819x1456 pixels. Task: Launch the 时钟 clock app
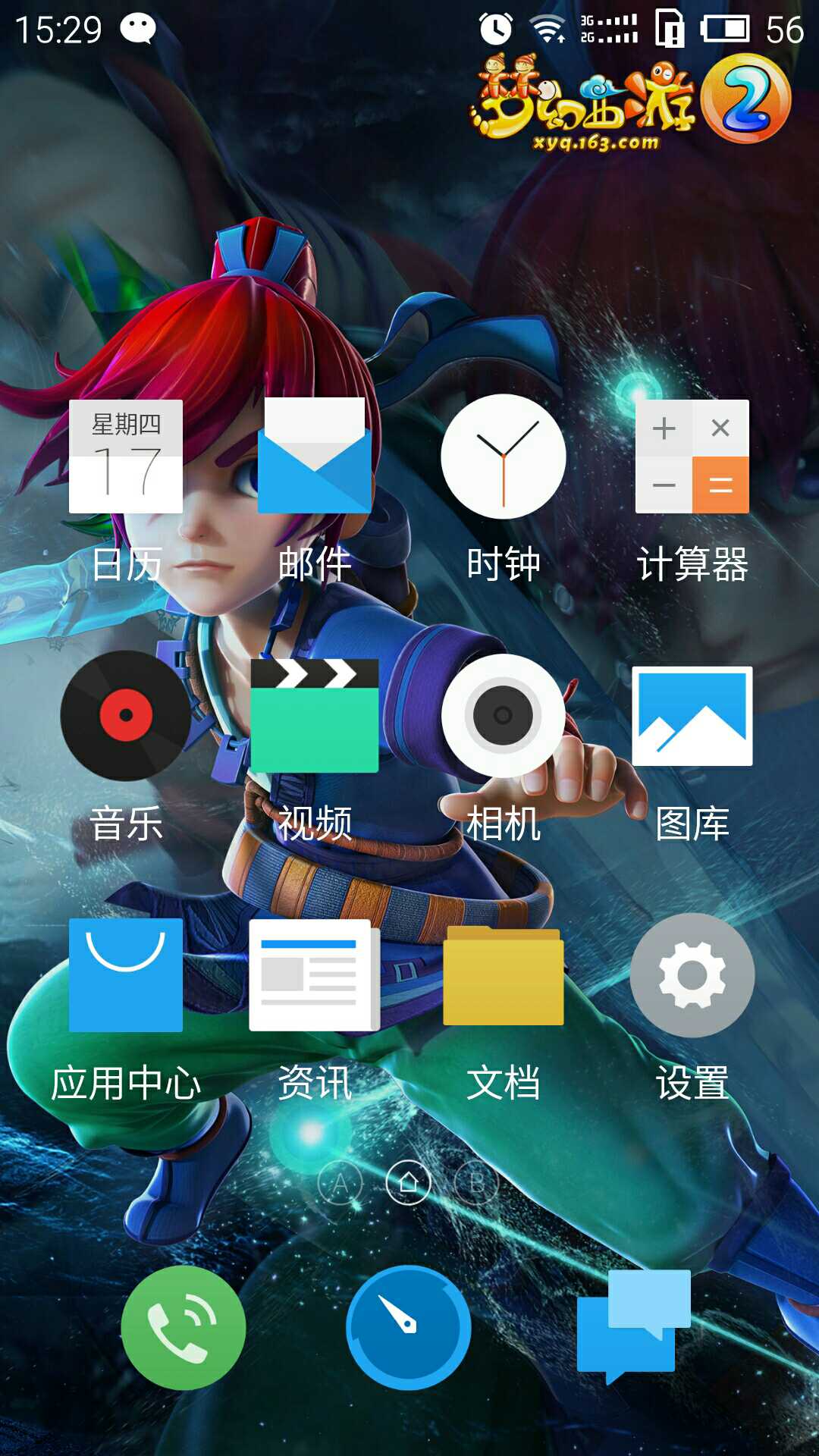click(x=503, y=457)
